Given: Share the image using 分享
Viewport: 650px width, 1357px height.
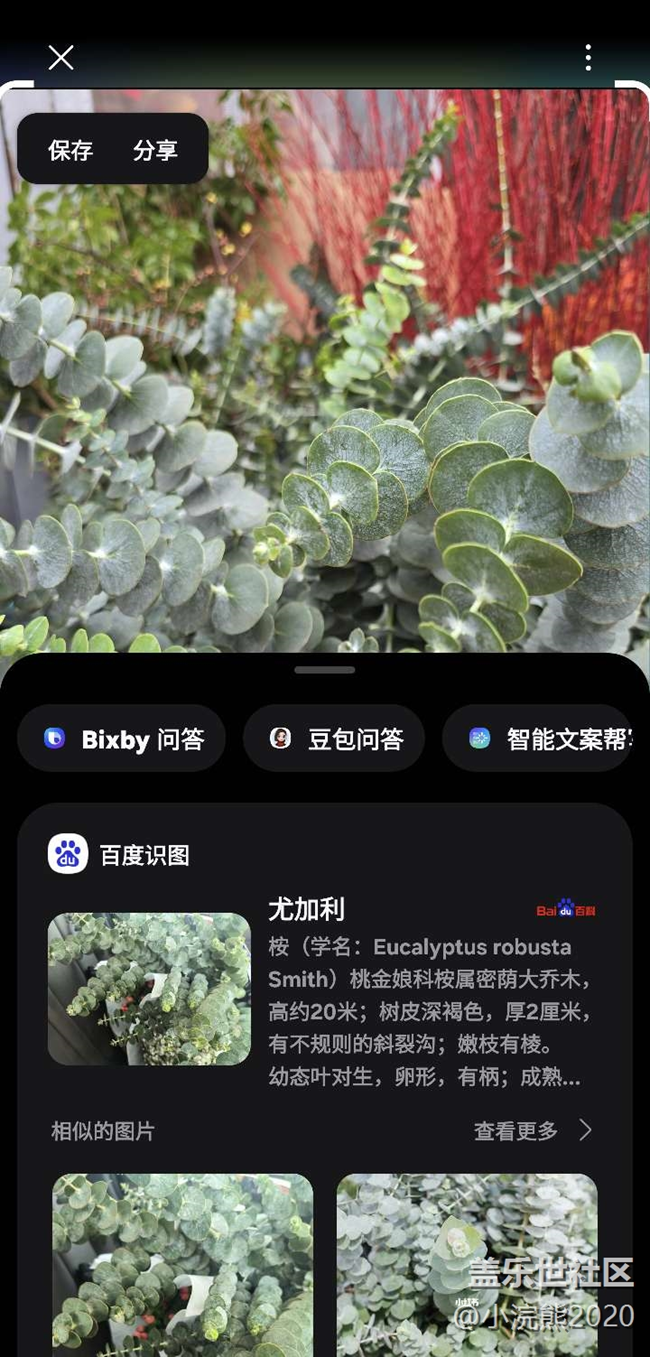Looking at the screenshot, I should (x=155, y=150).
